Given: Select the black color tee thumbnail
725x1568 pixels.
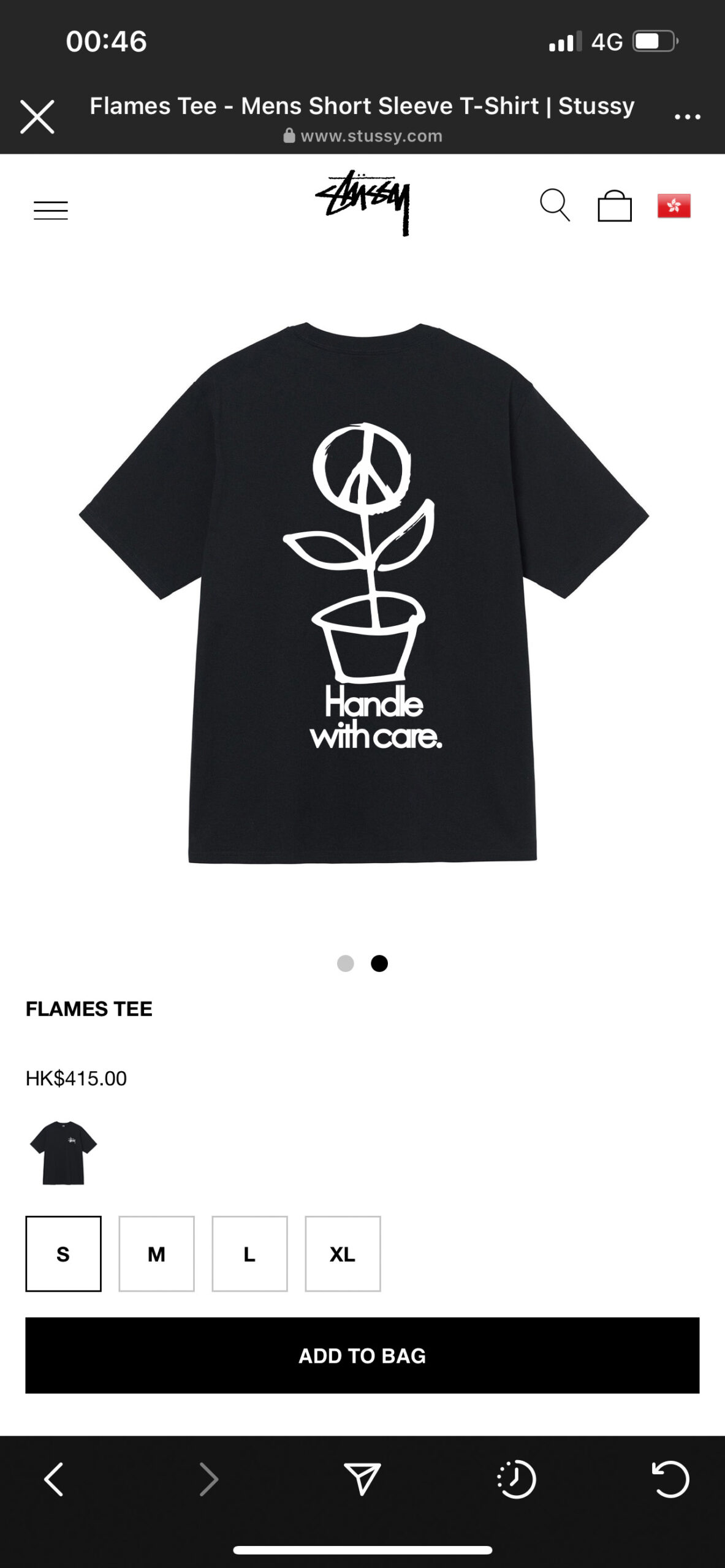Looking at the screenshot, I should click(x=63, y=1152).
